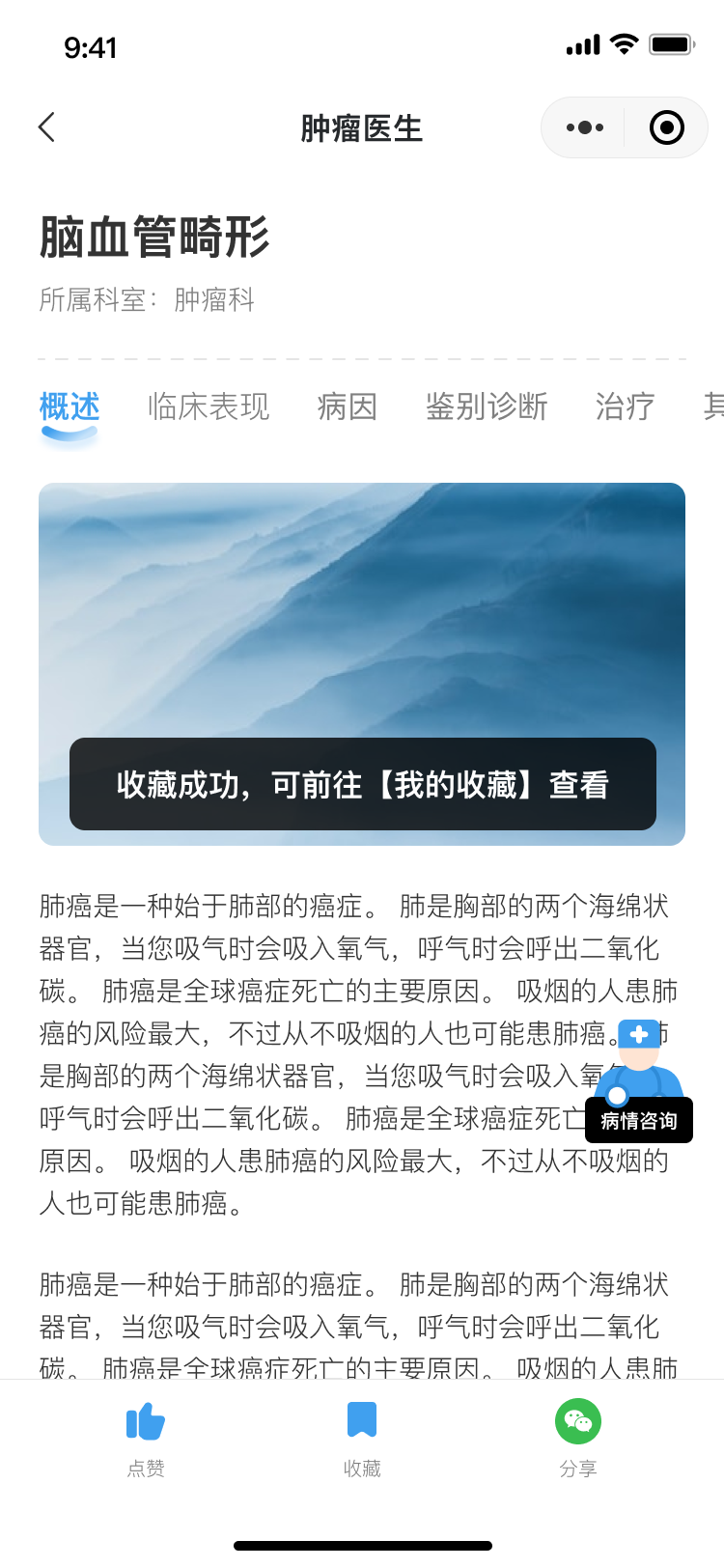Switch to the 病因 tab
The height and width of the screenshot is (1568, 724).
click(348, 406)
